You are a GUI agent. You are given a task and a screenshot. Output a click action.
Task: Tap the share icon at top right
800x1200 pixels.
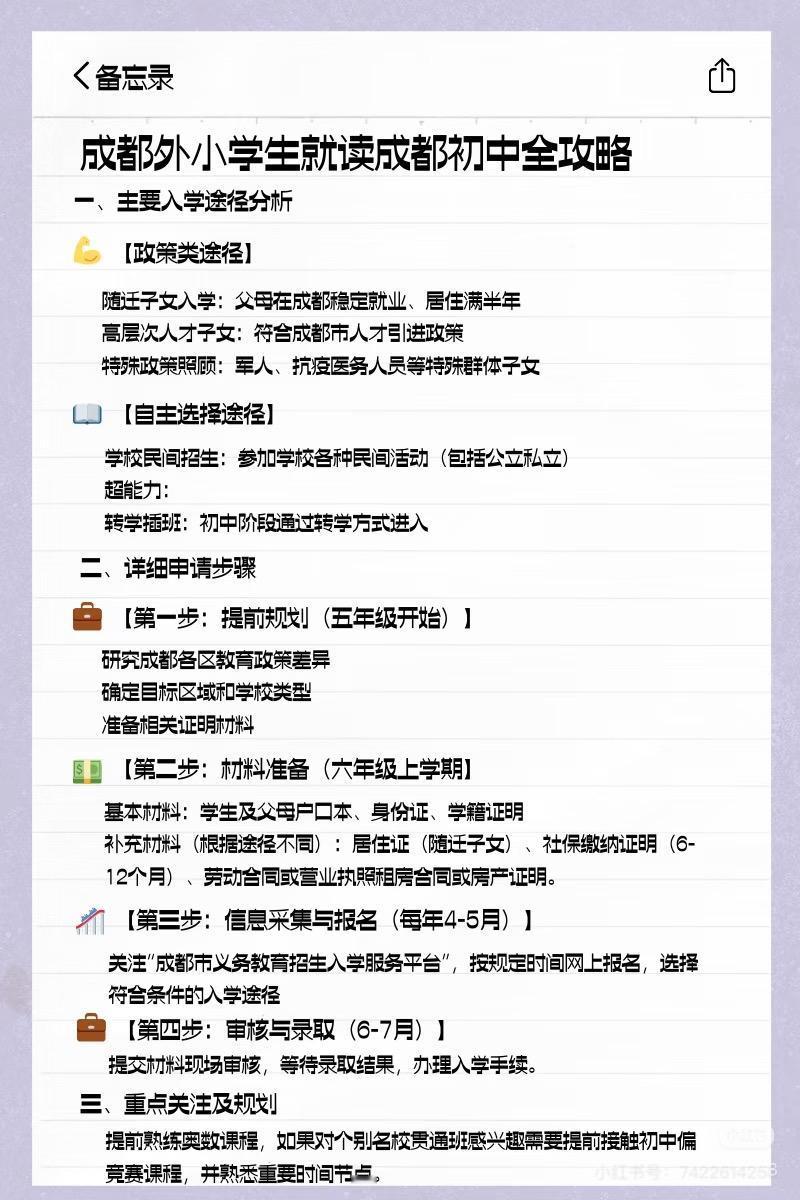(722, 75)
